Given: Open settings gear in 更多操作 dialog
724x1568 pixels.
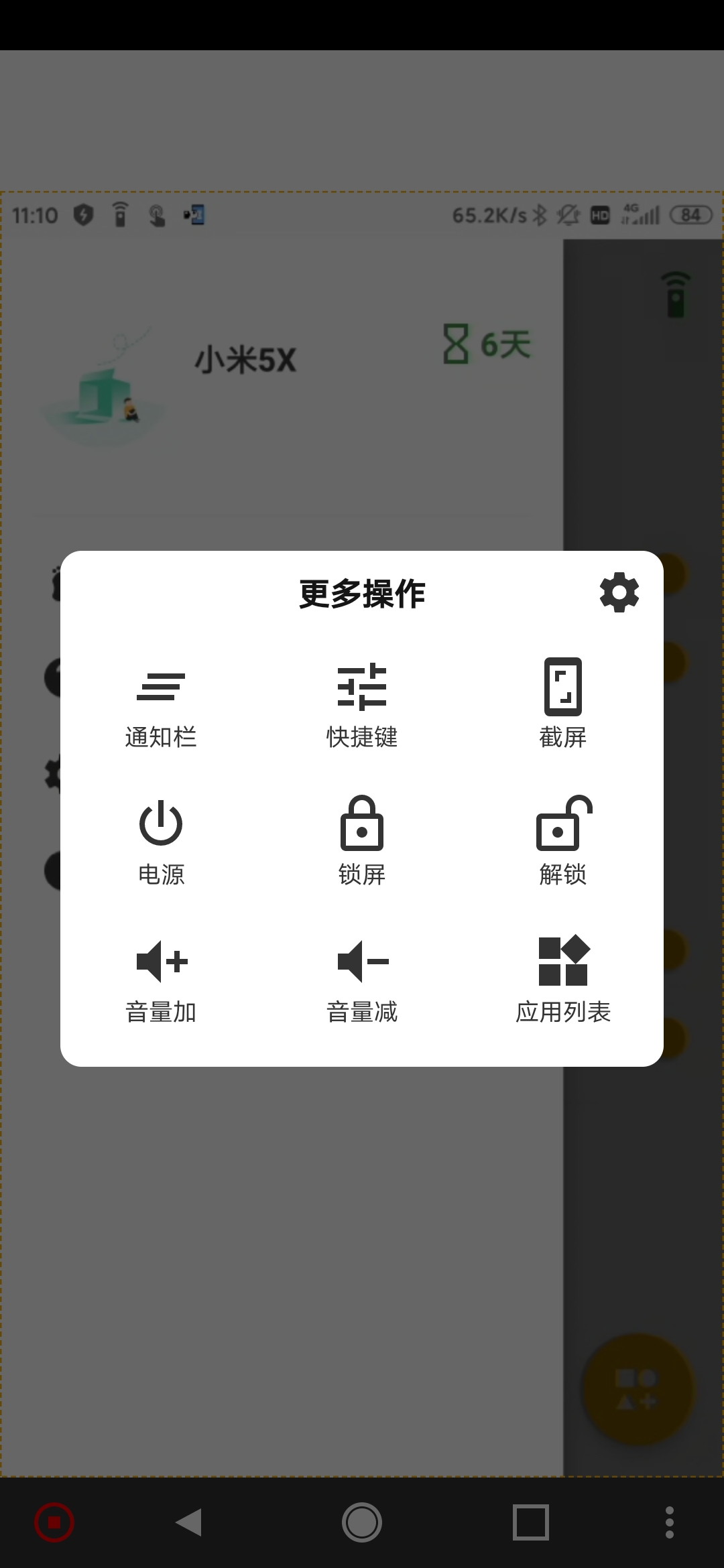Looking at the screenshot, I should click(x=619, y=592).
